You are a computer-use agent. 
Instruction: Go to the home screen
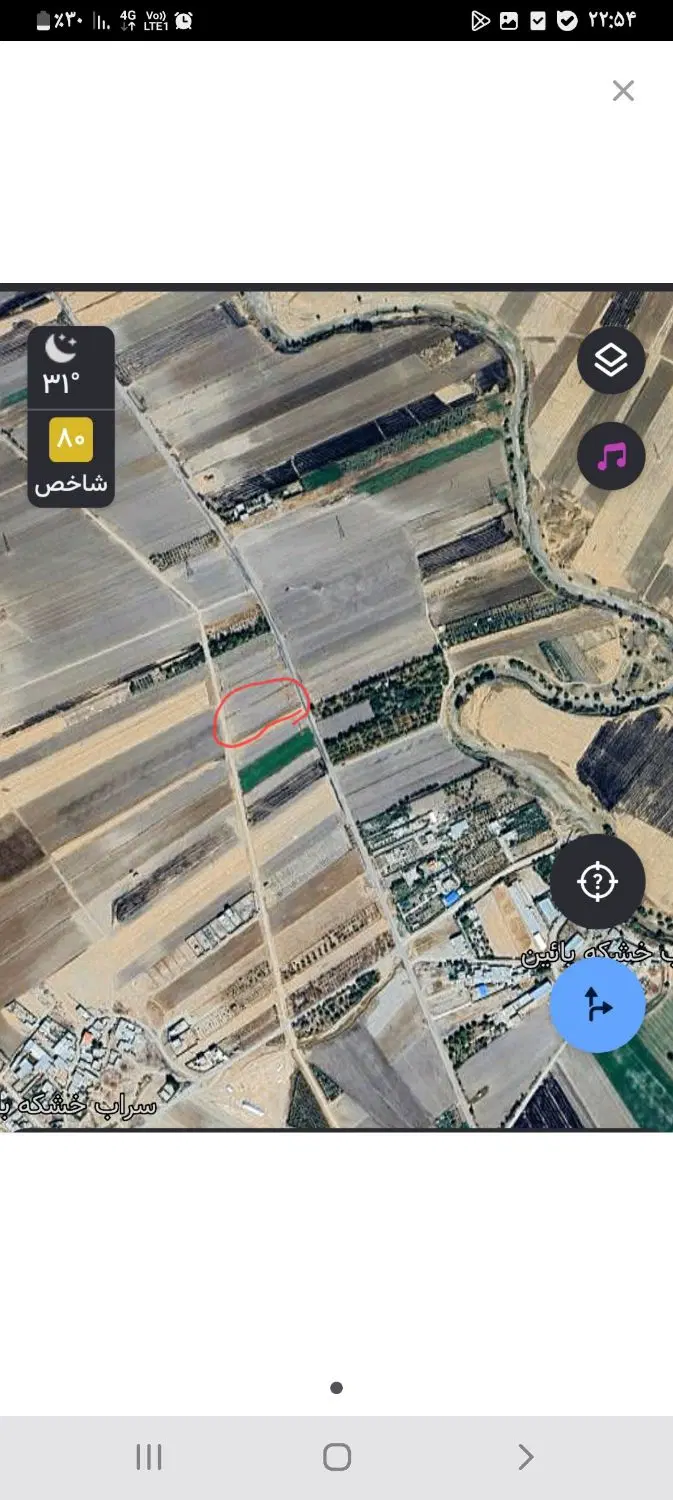[x=337, y=1457]
